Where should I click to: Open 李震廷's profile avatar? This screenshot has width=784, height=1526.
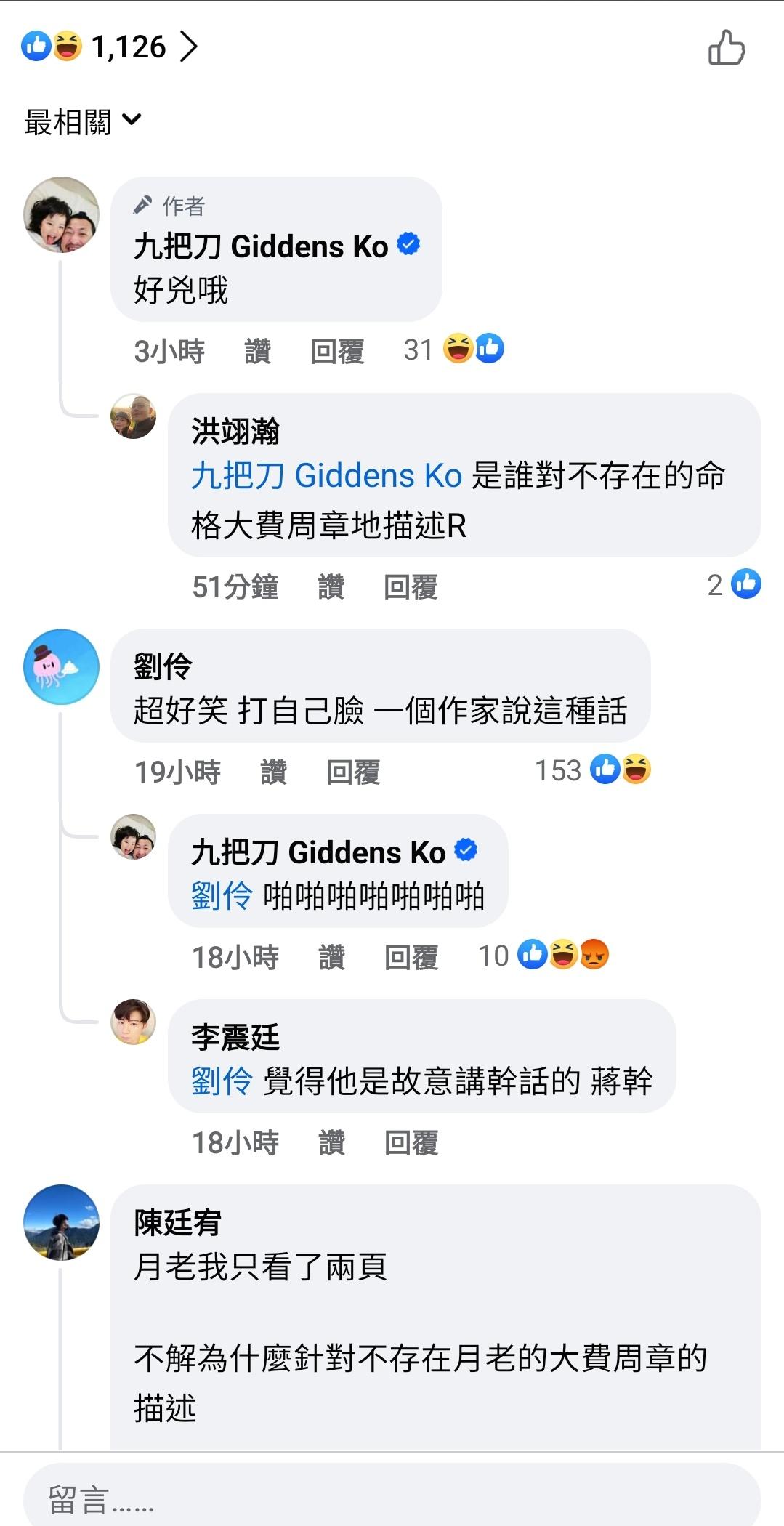pos(133,1022)
